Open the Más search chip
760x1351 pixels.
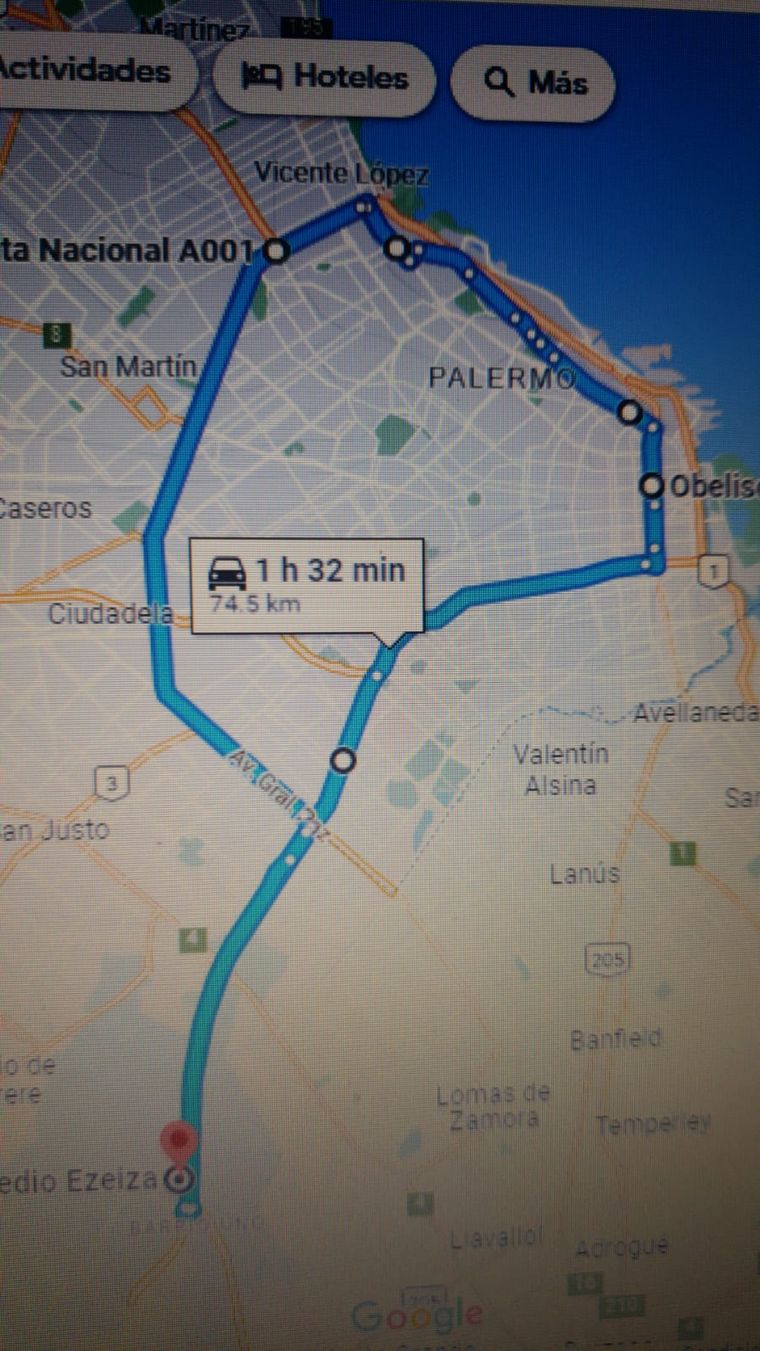(533, 82)
